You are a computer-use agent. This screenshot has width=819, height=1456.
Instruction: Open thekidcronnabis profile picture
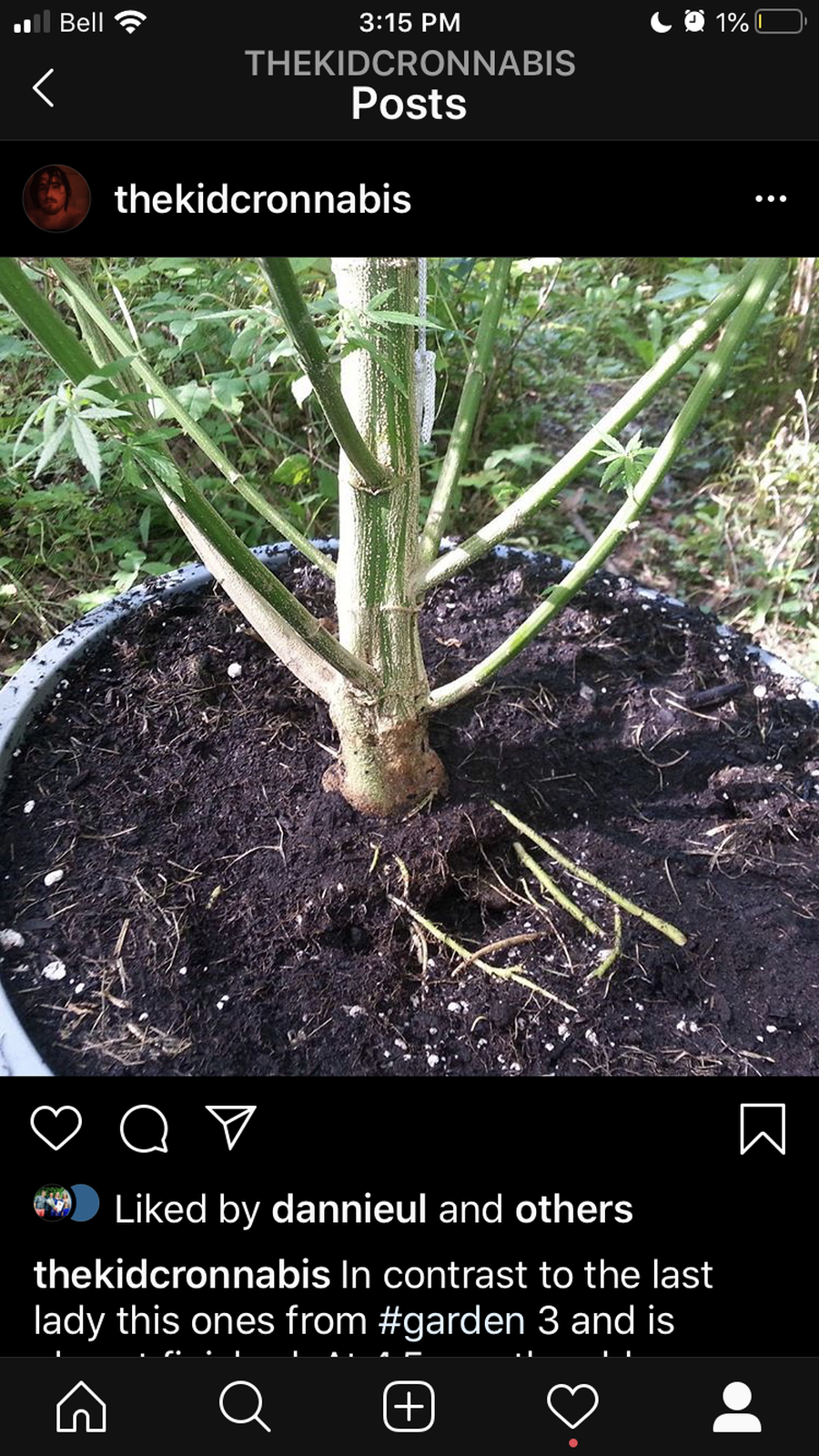coord(56,198)
